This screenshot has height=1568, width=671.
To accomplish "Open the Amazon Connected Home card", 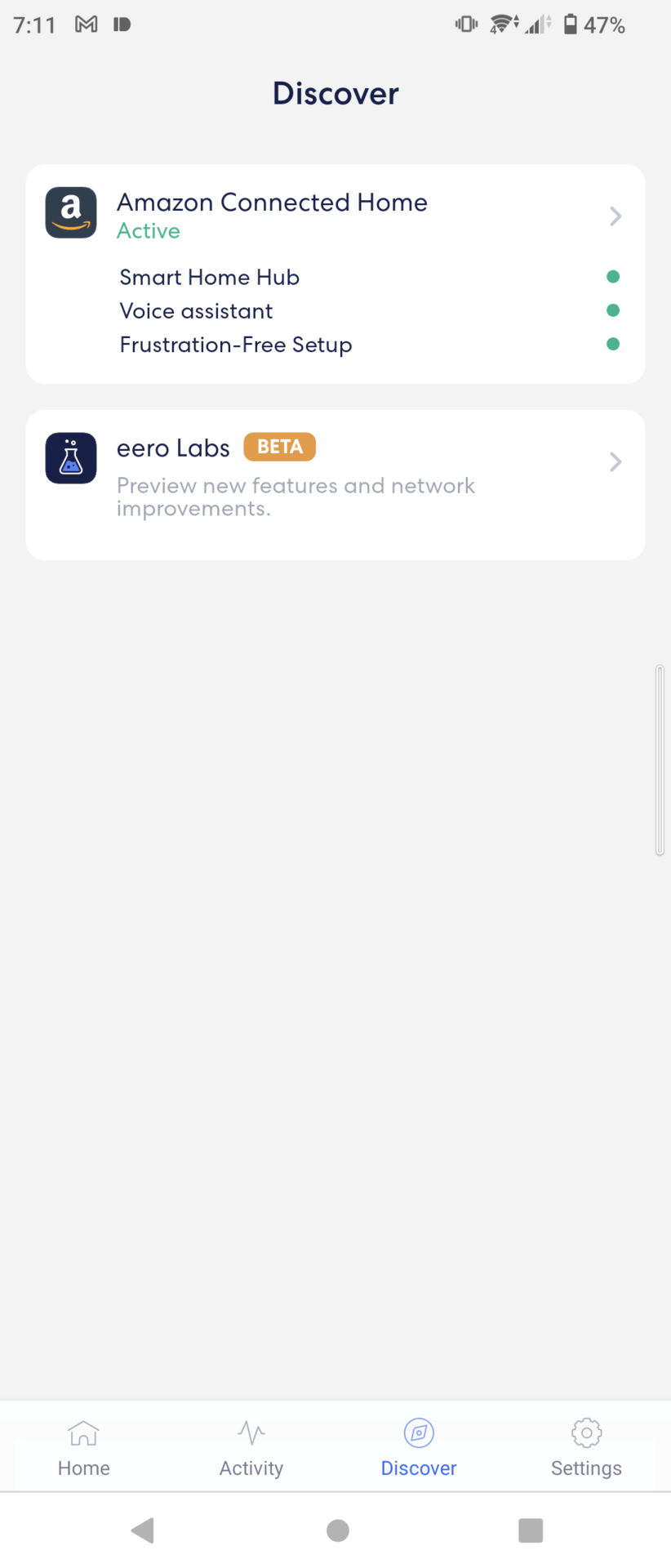I will (335, 216).
